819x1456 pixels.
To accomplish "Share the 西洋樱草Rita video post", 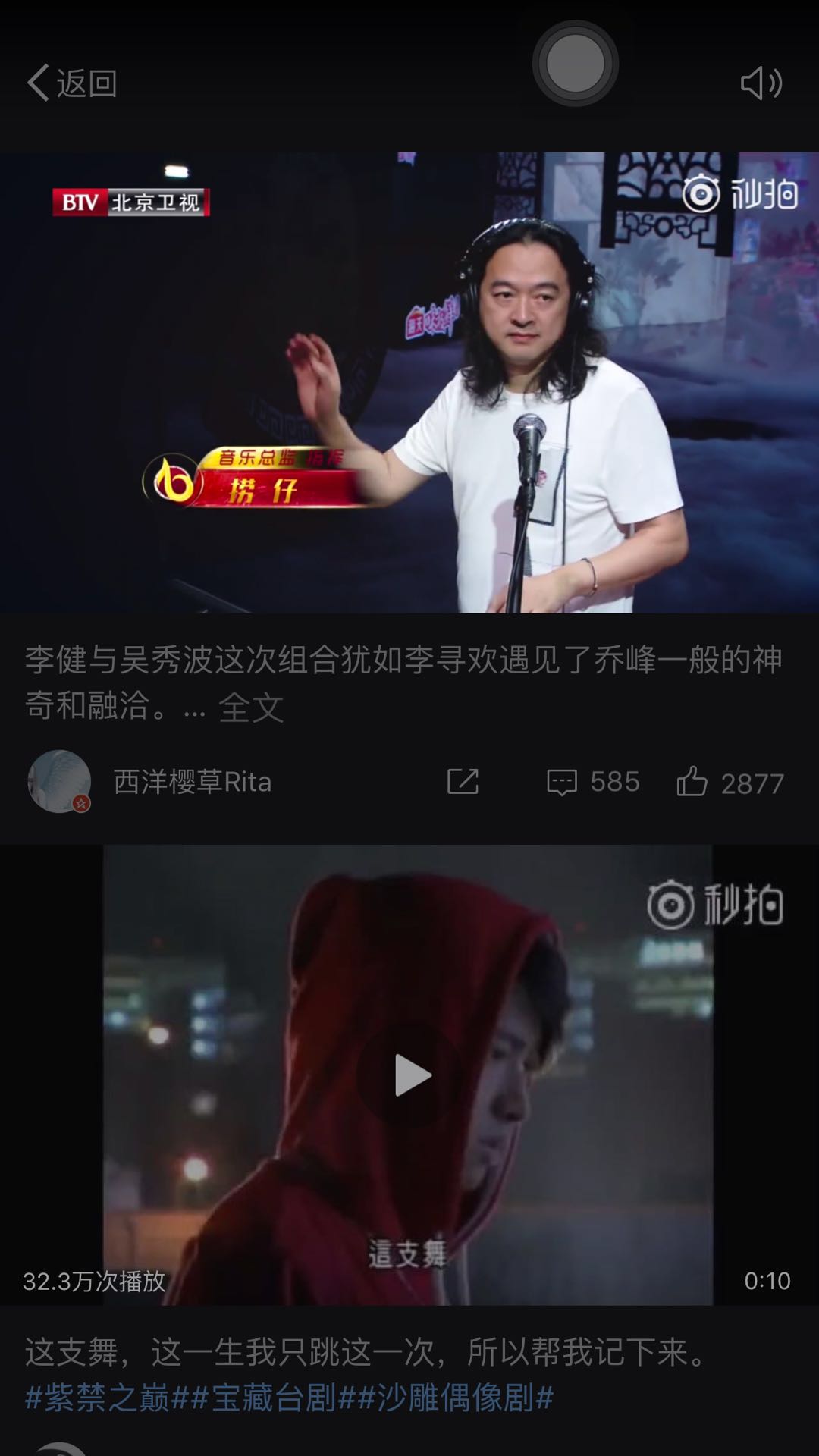I will coord(463,782).
